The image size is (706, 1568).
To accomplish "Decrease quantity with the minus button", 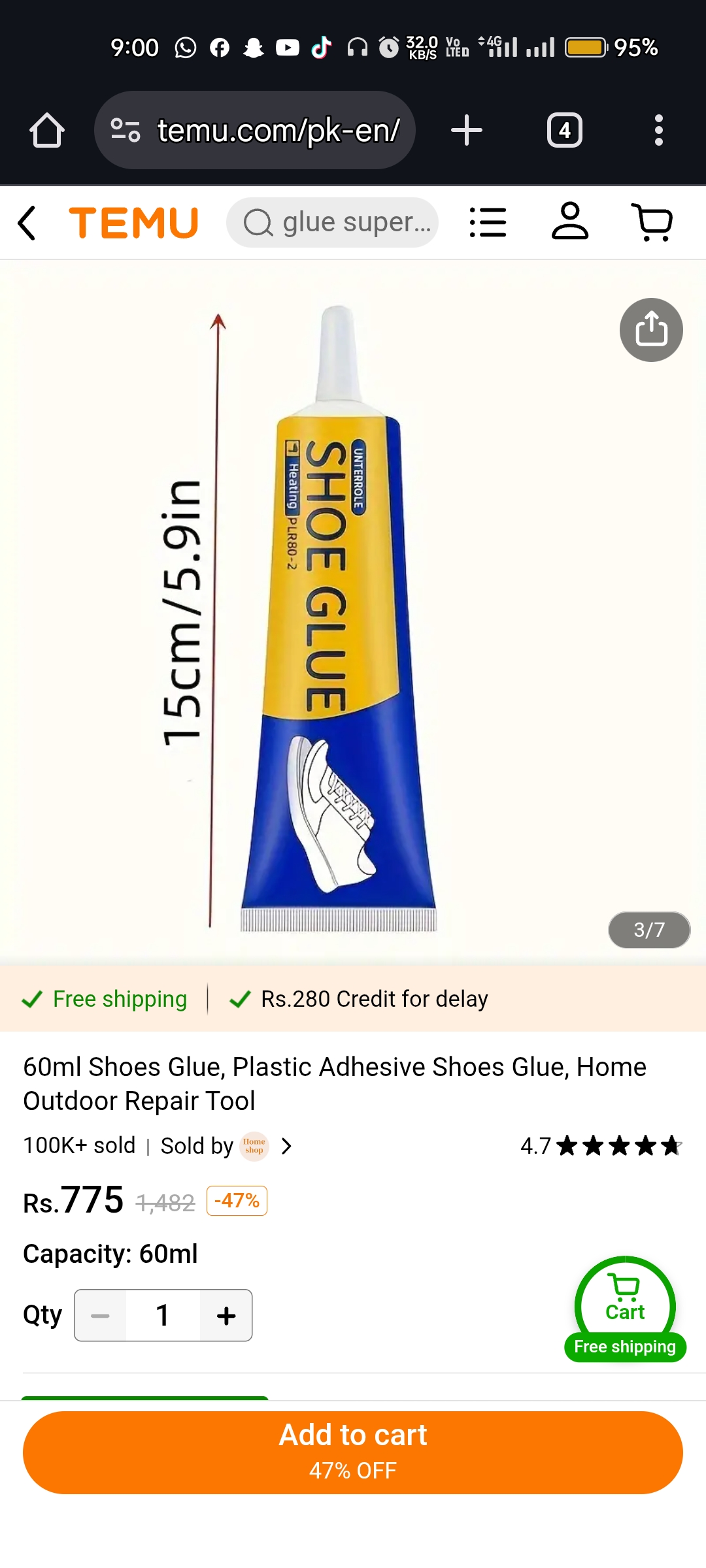I will pos(100,1315).
